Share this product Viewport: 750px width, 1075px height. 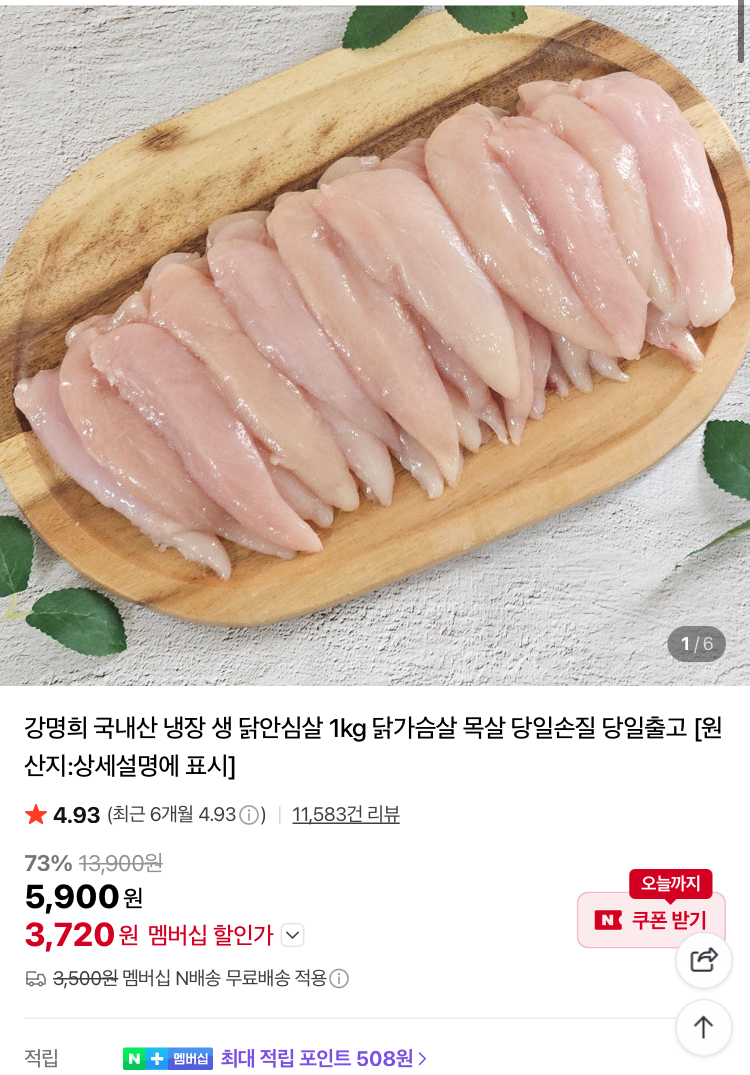(x=704, y=960)
